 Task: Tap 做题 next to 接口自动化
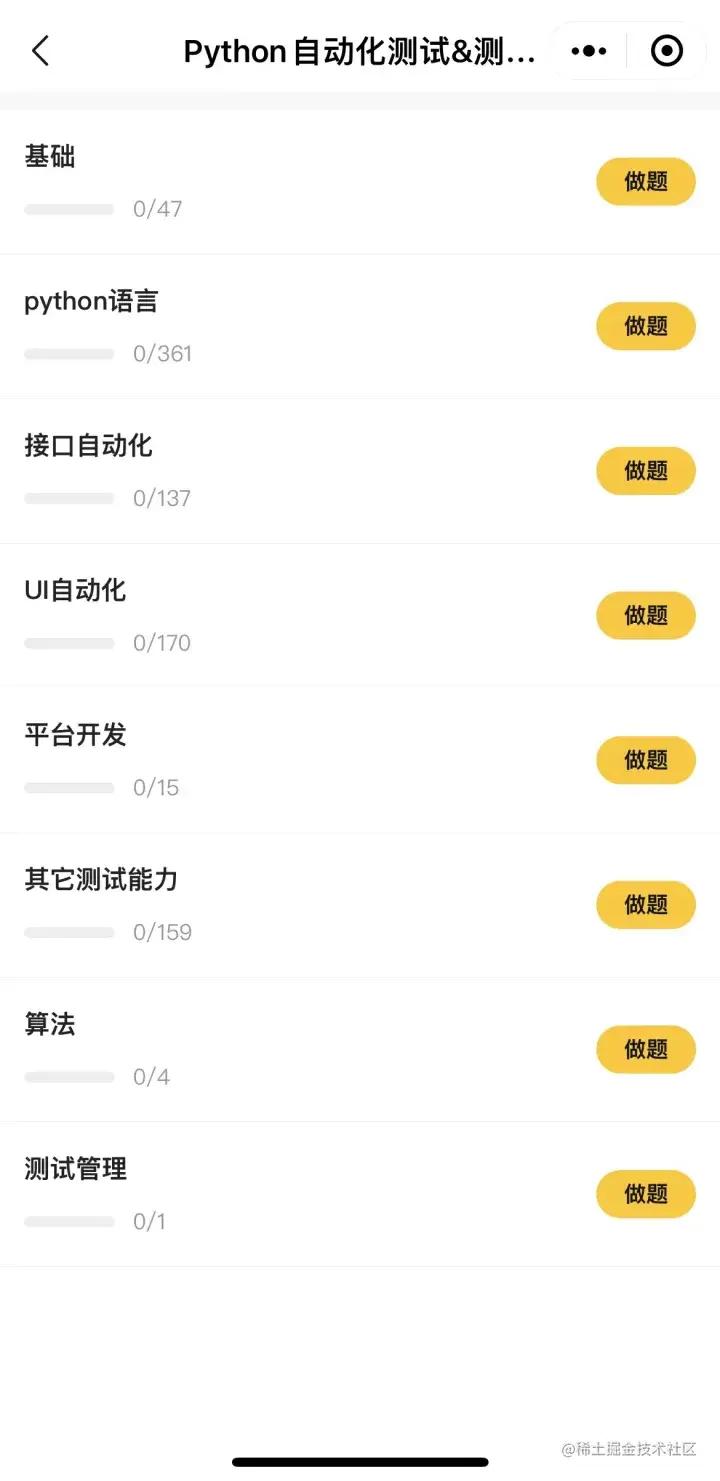[x=646, y=471]
